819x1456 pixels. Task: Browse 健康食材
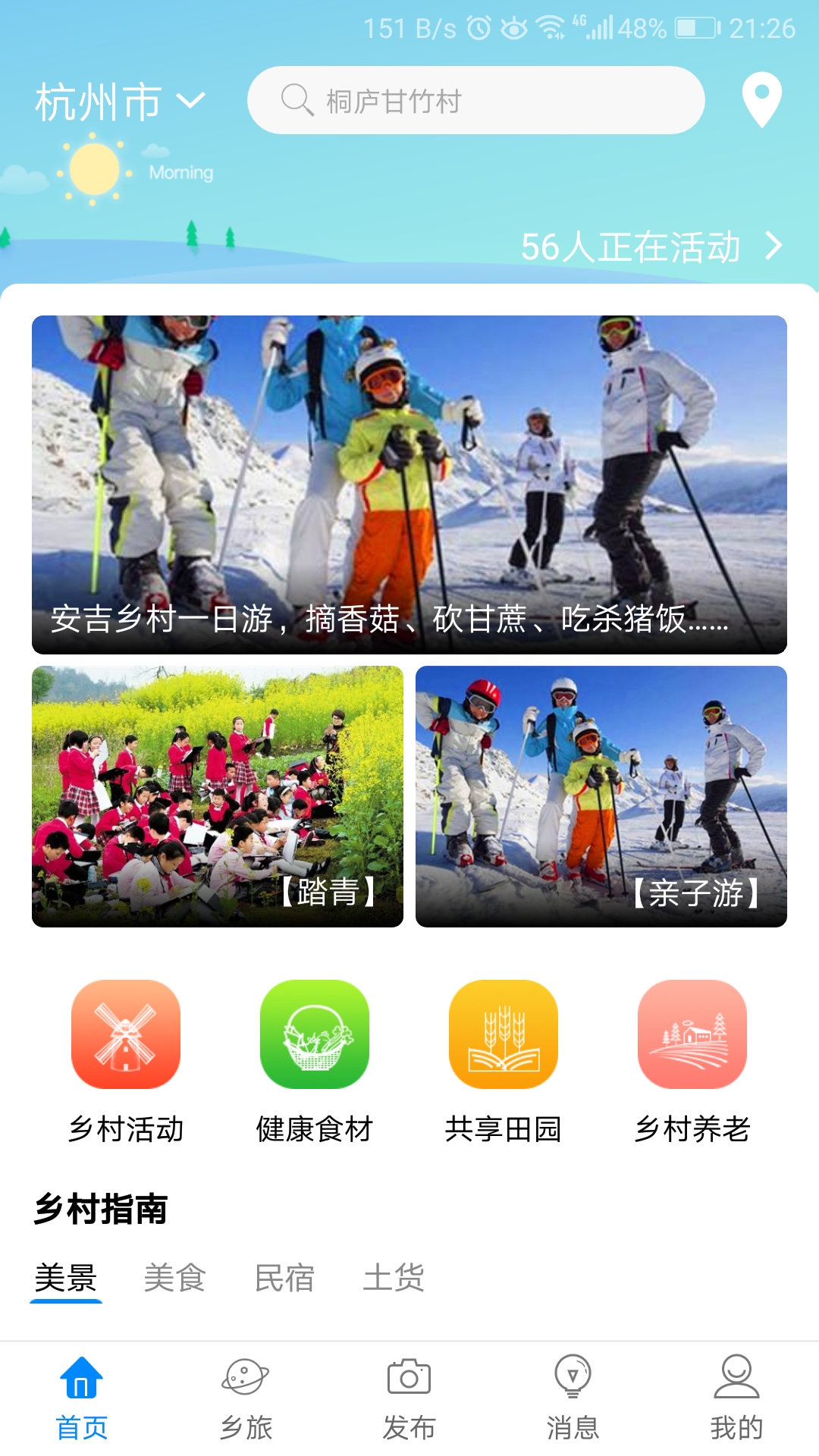tap(315, 1061)
